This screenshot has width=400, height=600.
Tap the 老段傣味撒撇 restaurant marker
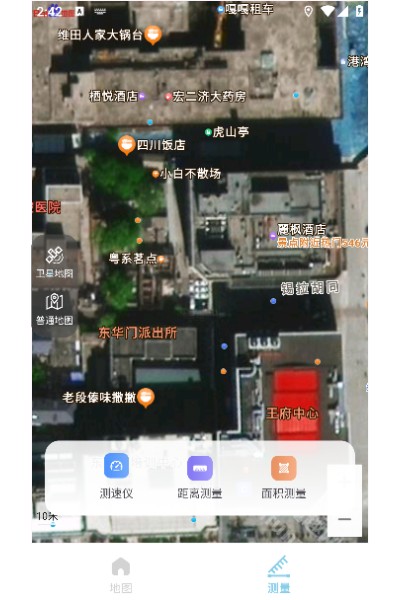(x=146, y=398)
